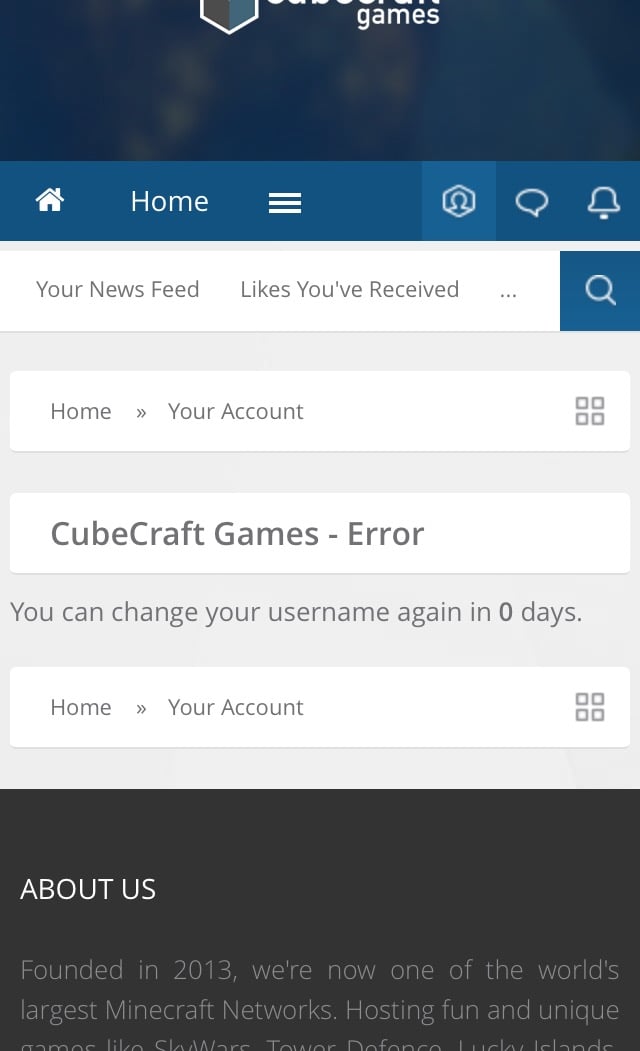This screenshot has width=640, height=1051.
Task: Open the Home tab in the navigation bar
Action: [170, 201]
